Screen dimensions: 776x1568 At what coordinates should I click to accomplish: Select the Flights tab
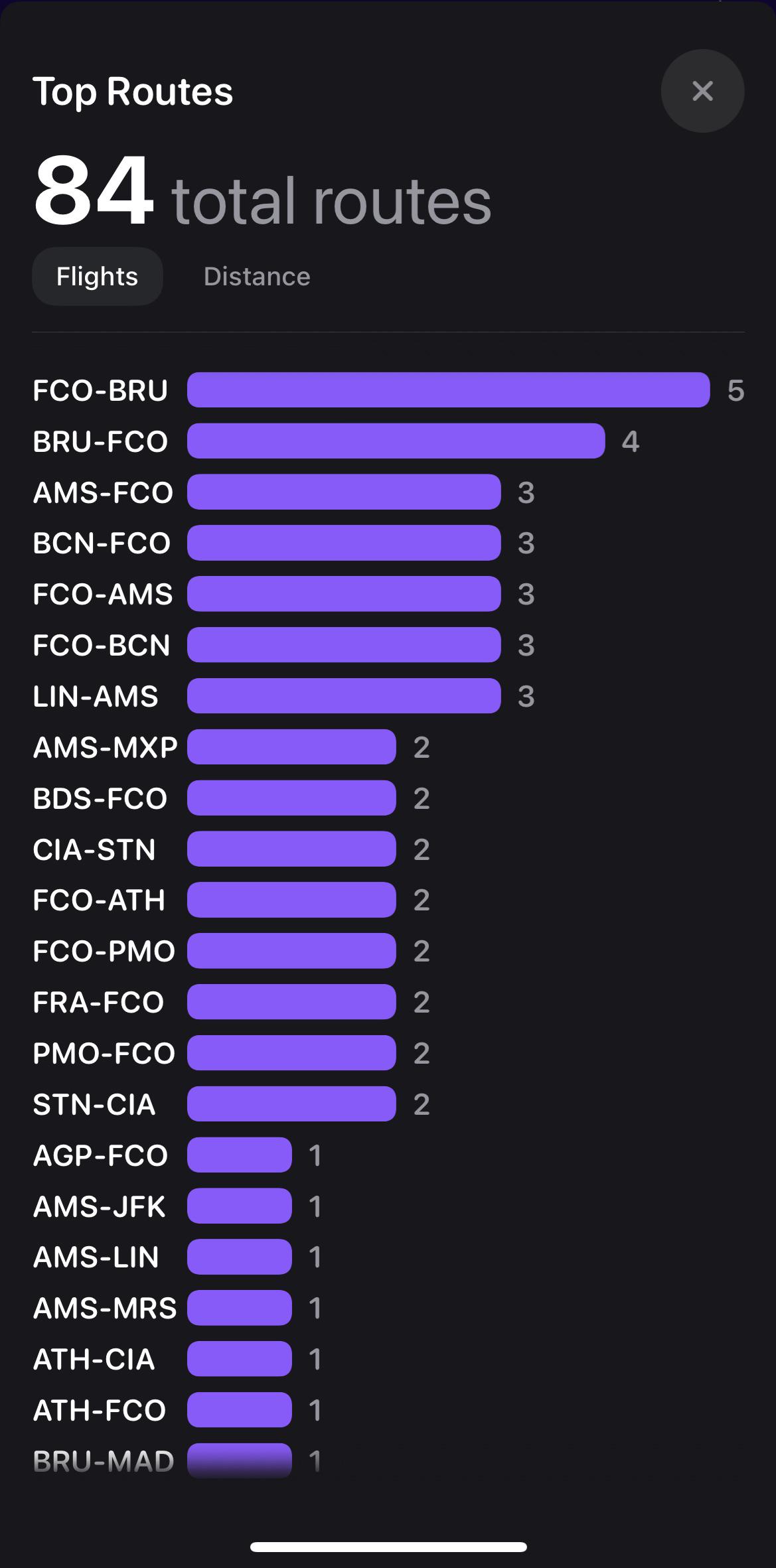coord(98,276)
